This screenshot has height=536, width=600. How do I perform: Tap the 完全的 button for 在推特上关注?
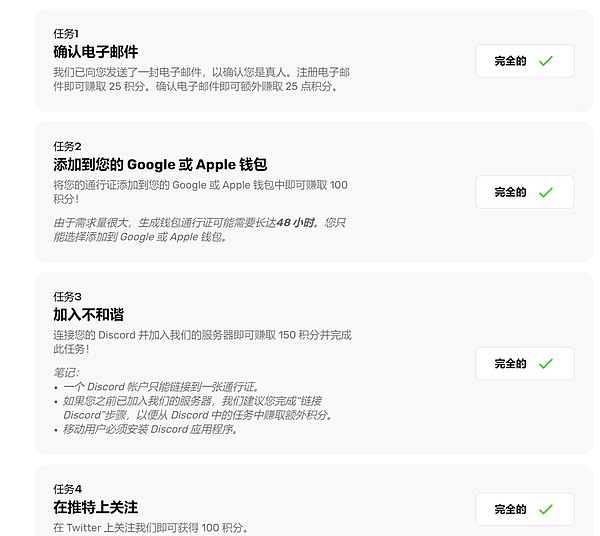click(524, 509)
